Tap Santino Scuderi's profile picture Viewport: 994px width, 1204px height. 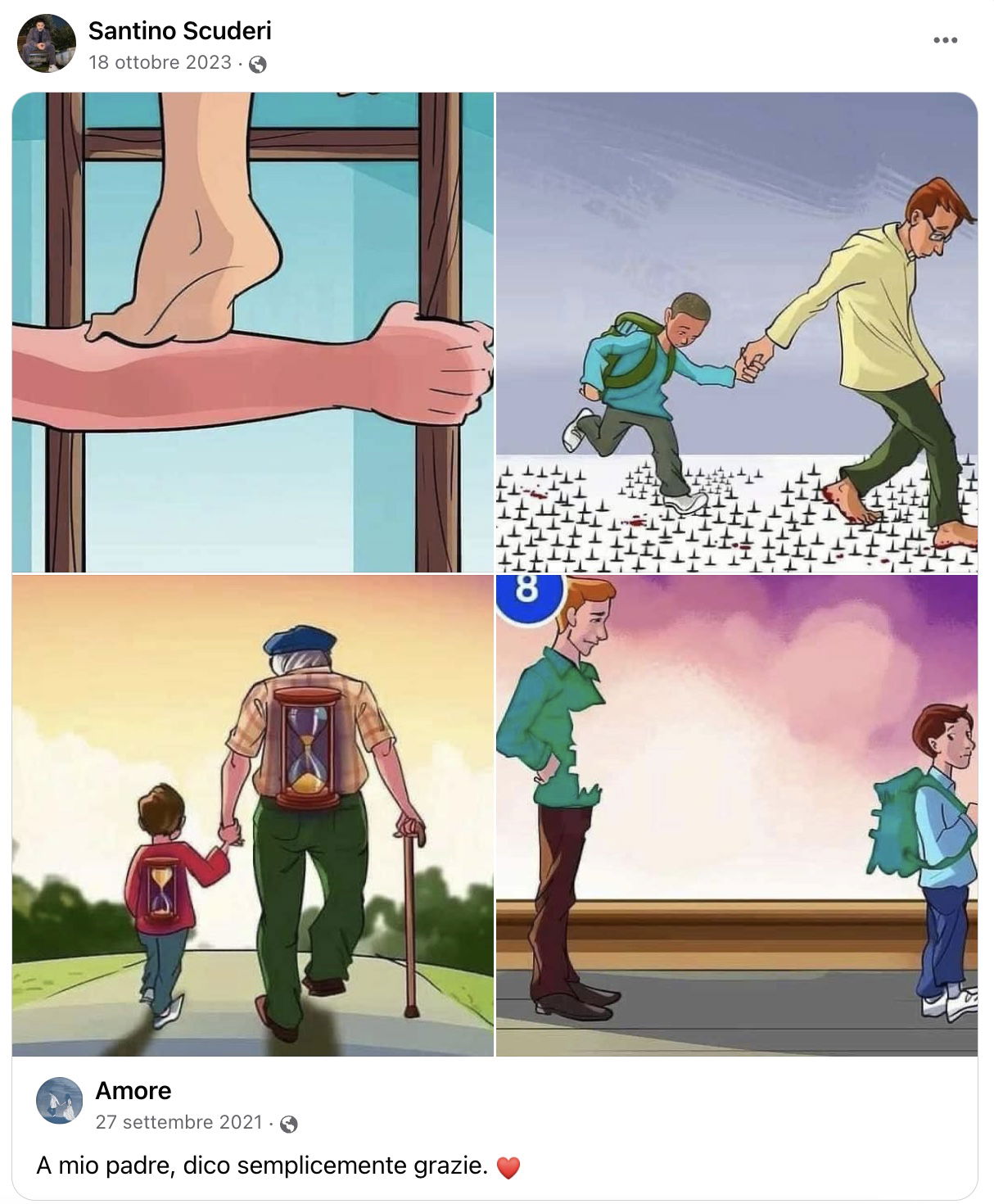pyautogui.click(x=47, y=43)
